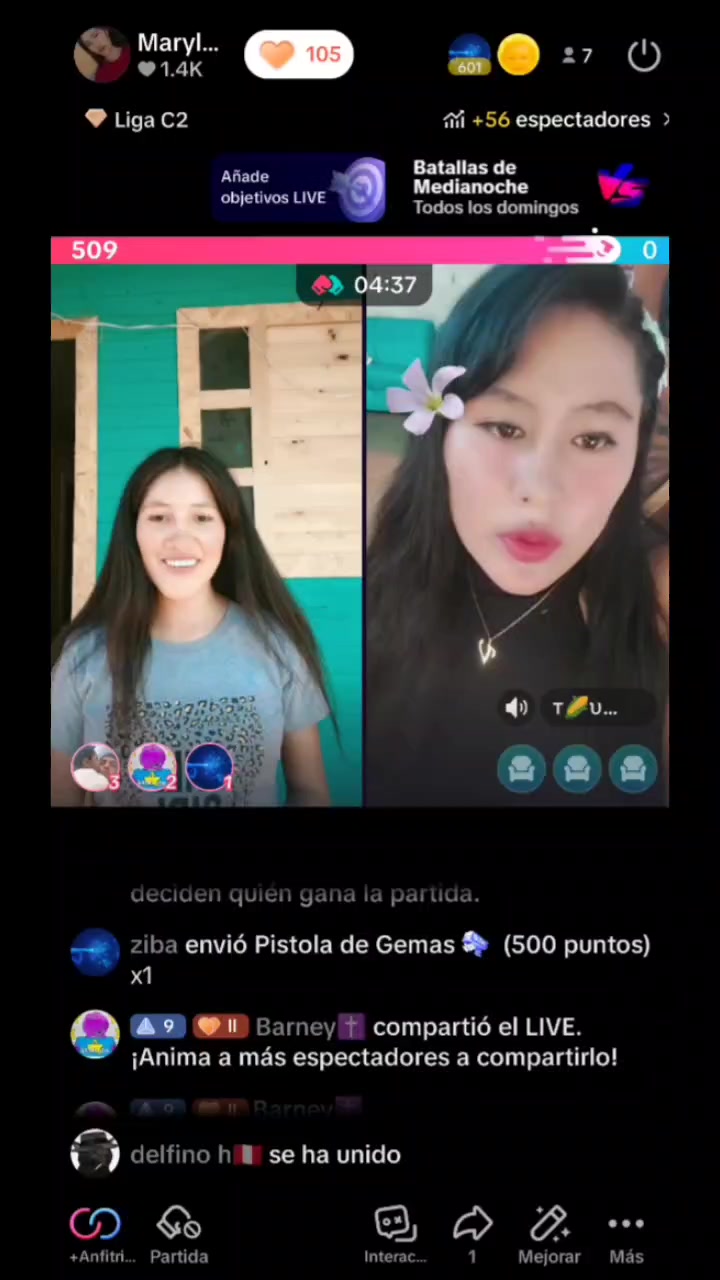Image resolution: width=720 pixels, height=1280 pixels.
Task: End the LIVE with the power icon
Action: pos(644,56)
